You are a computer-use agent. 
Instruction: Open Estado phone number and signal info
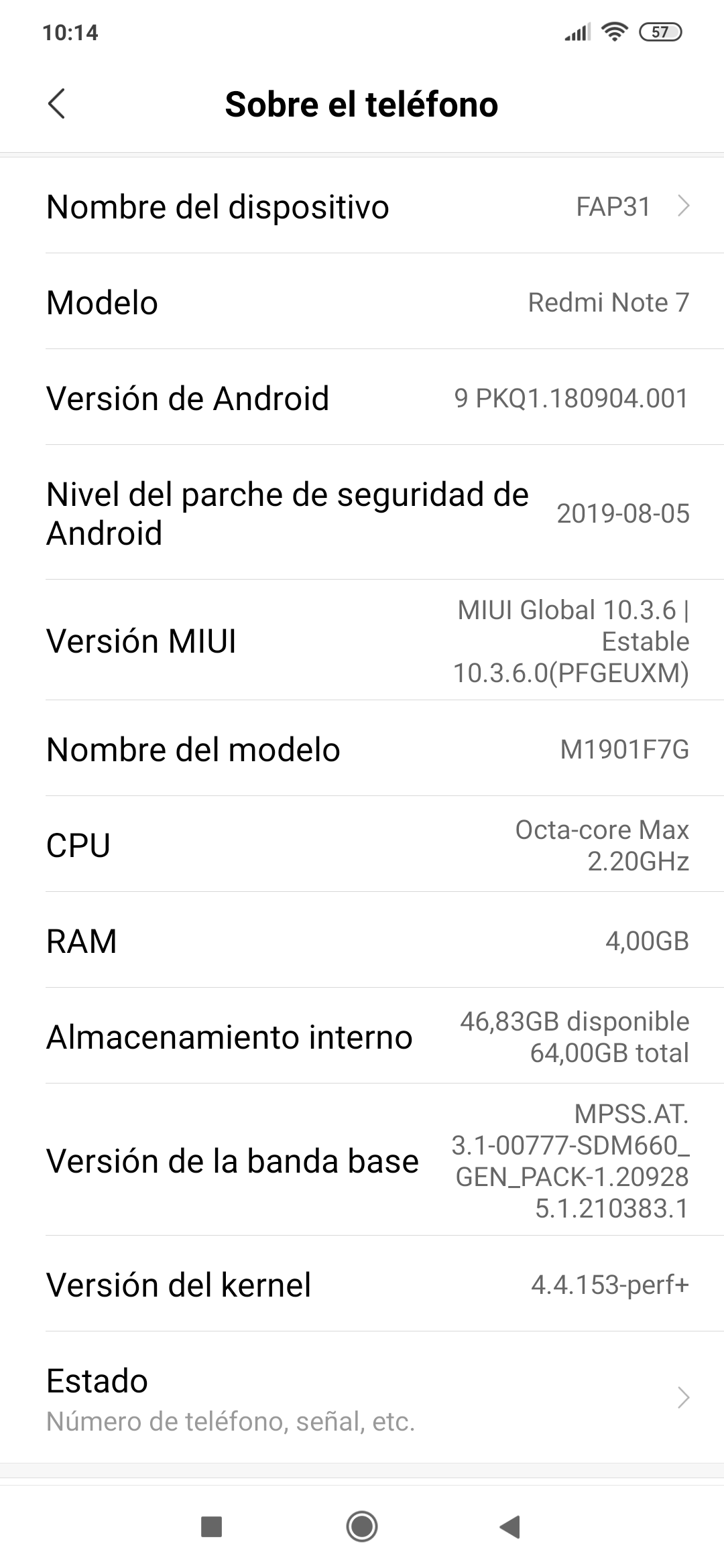(x=362, y=1398)
